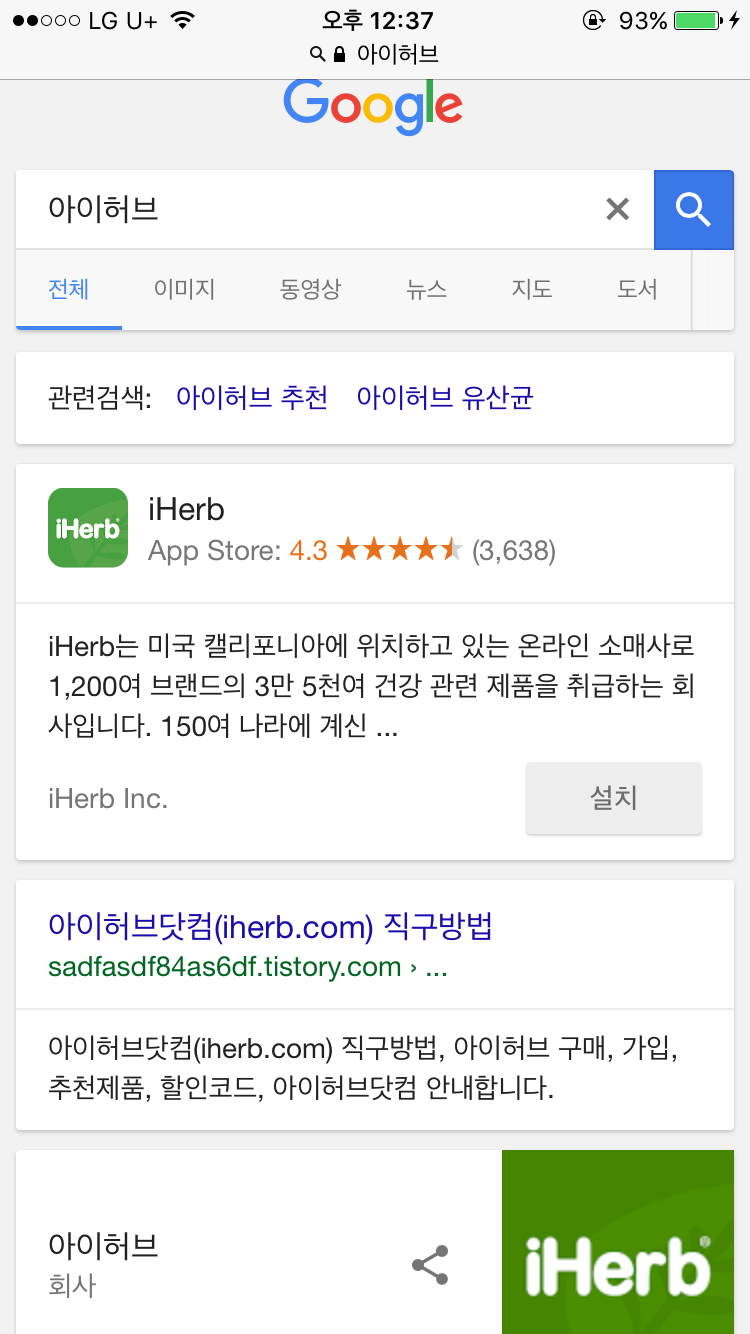Open related search 아이허브 추천
The height and width of the screenshot is (1334, 750).
tap(252, 398)
